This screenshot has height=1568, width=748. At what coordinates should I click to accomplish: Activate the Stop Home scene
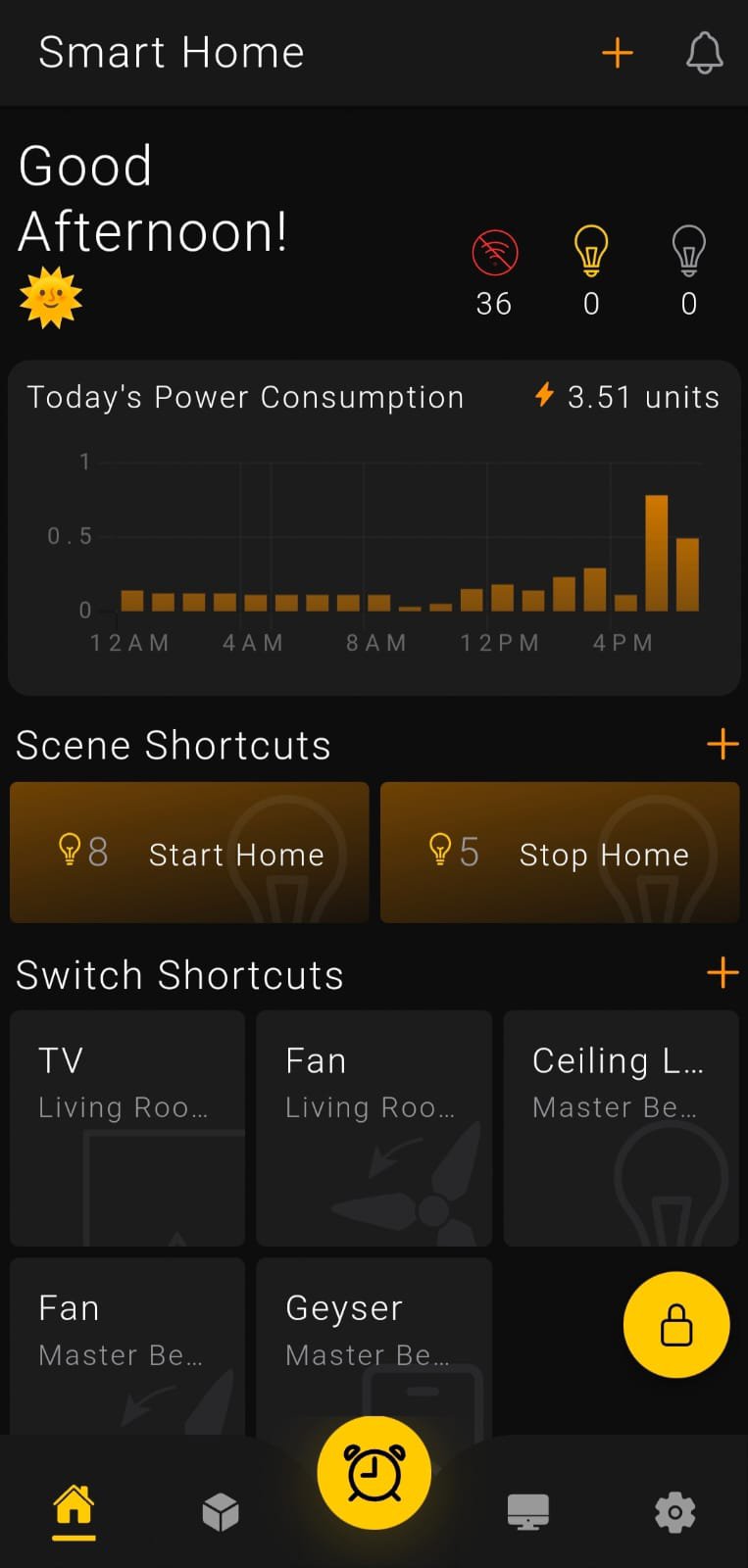(560, 853)
